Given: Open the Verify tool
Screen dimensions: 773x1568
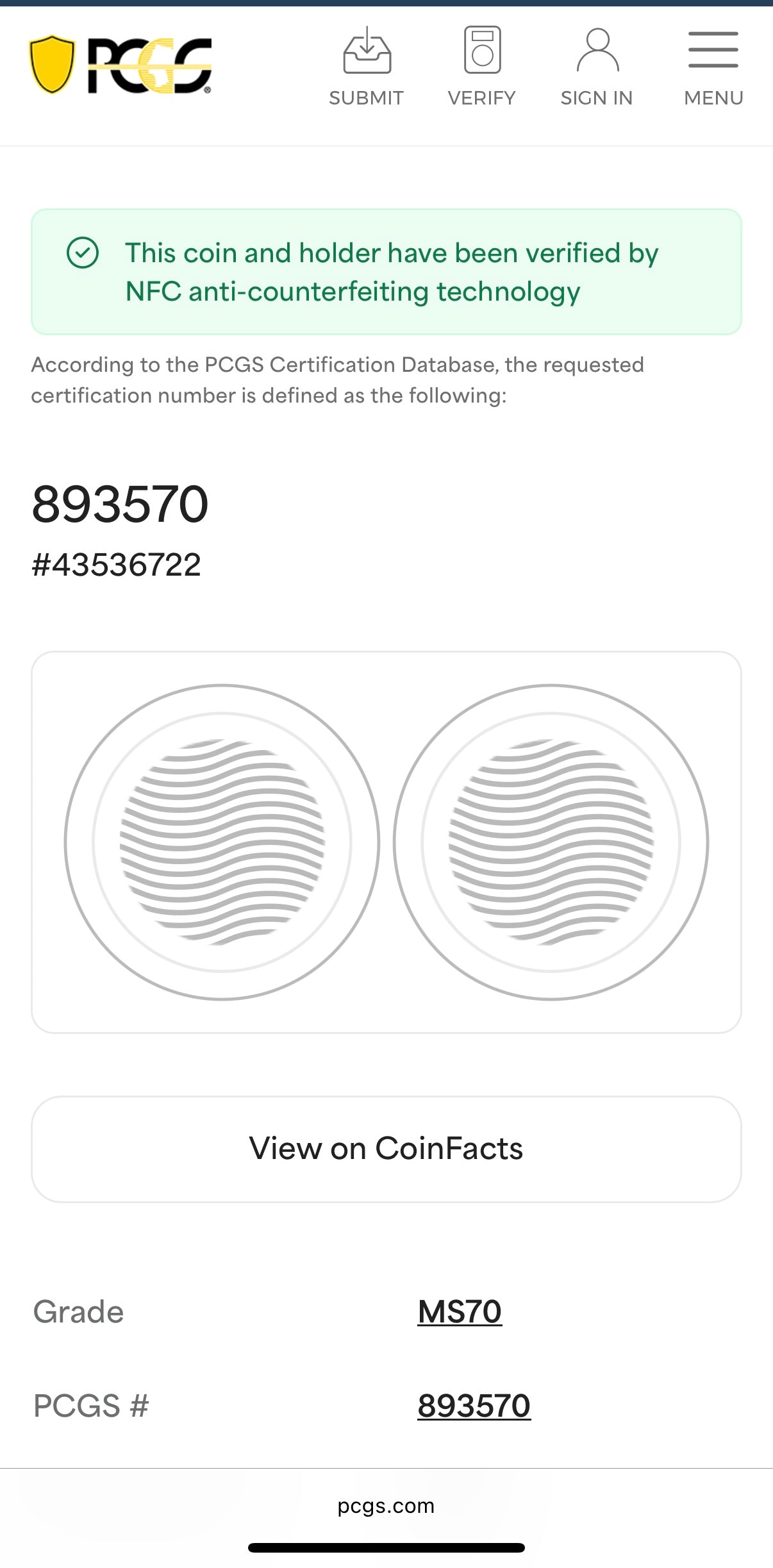Looking at the screenshot, I should pos(482,67).
